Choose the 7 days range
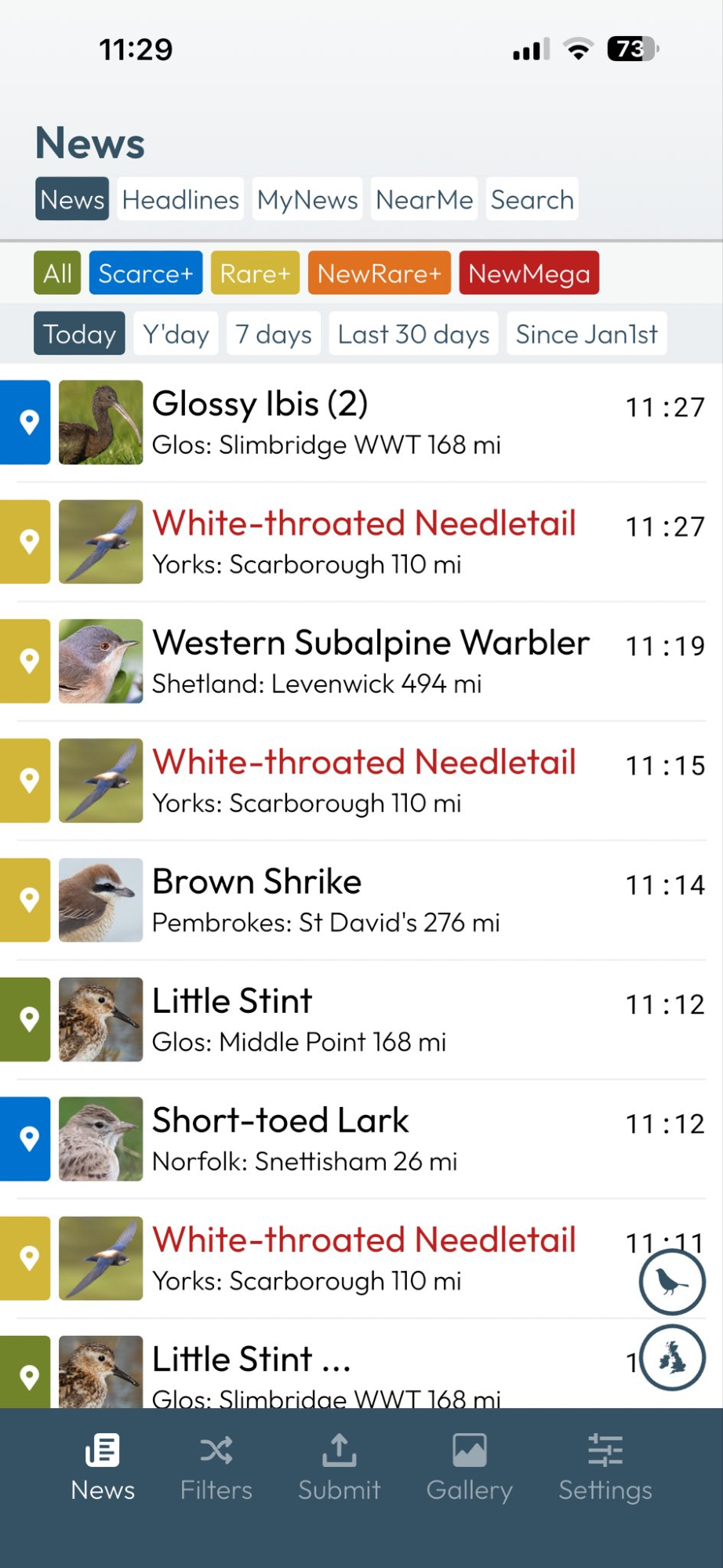The height and width of the screenshot is (1568, 723). pos(274,334)
